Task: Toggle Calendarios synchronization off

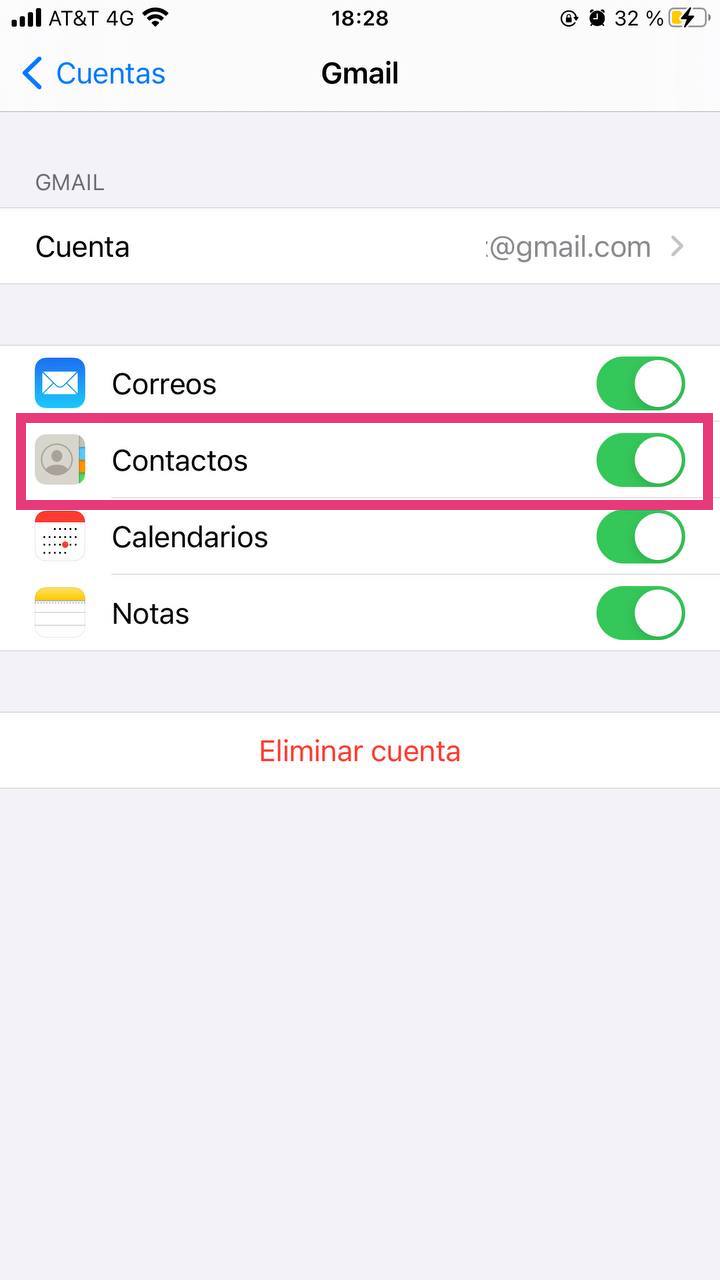Action: point(640,537)
